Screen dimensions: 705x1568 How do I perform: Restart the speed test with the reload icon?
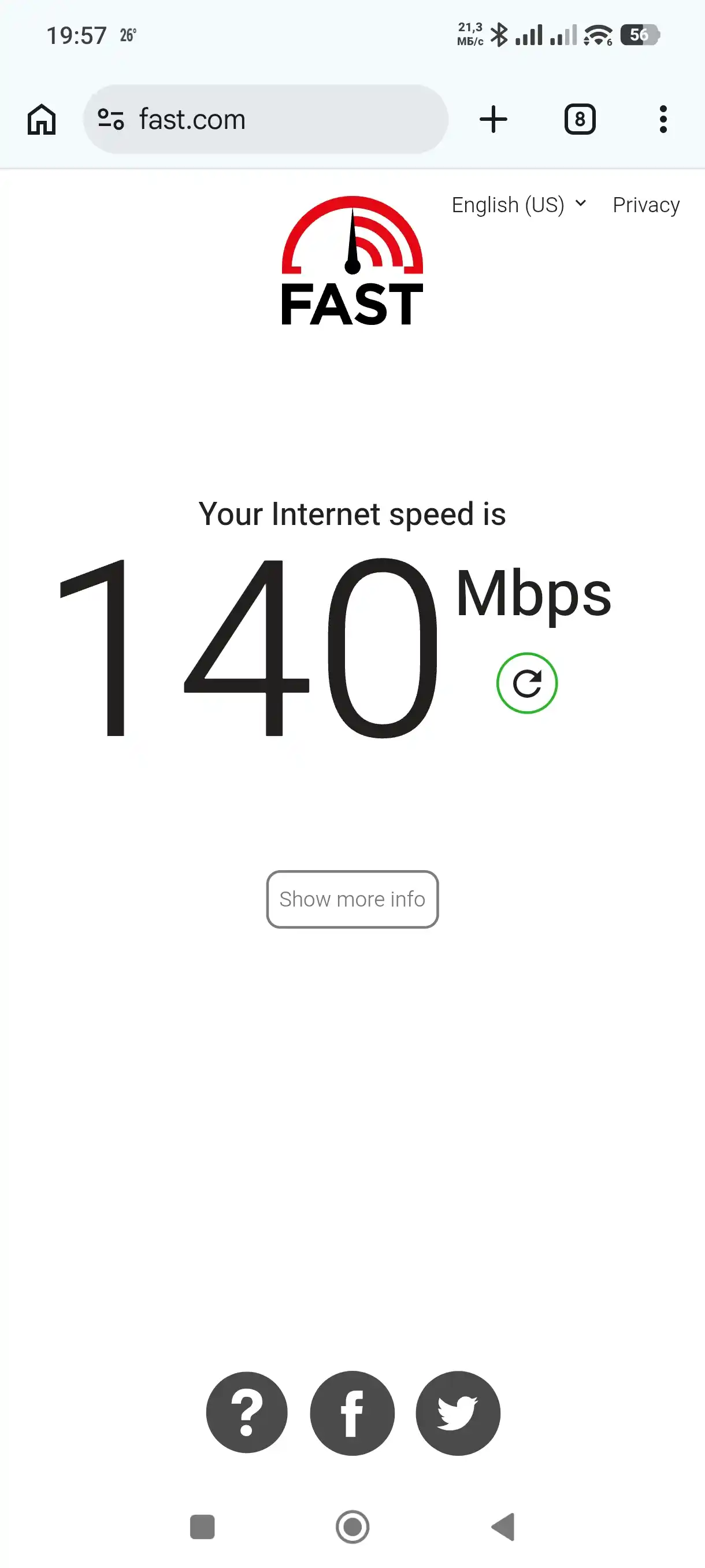(x=527, y=683)
